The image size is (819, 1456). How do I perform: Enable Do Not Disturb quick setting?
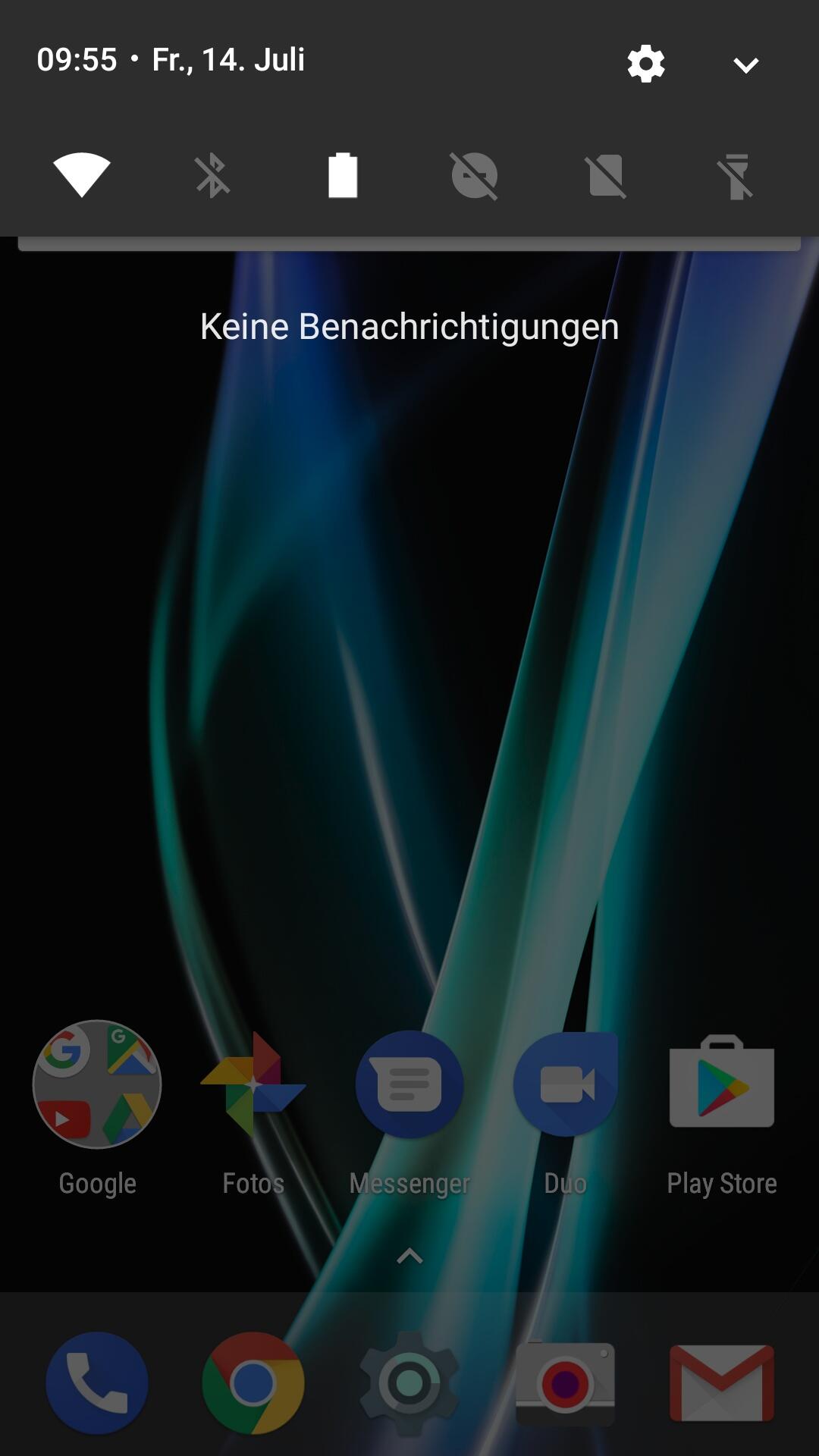(x=474, y=175)
